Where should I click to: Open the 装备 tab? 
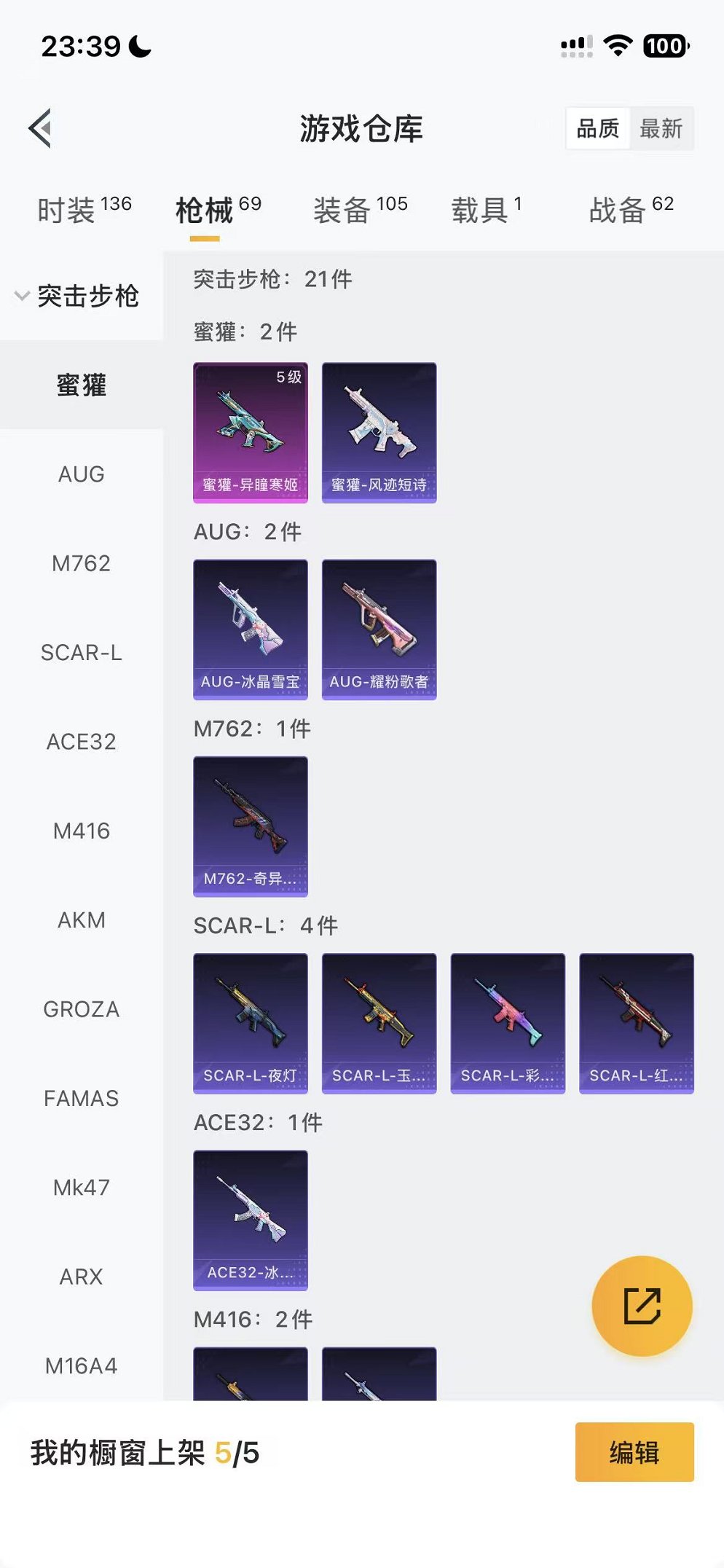pyautogui.click(x=360, y=210)
